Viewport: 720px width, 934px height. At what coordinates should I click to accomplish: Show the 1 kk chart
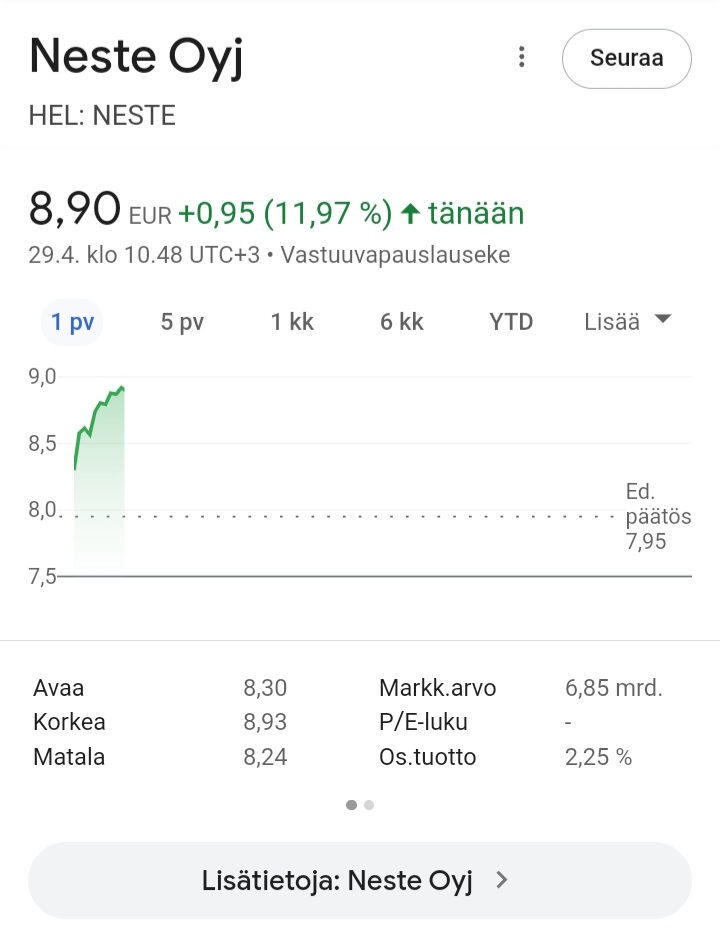292,322
